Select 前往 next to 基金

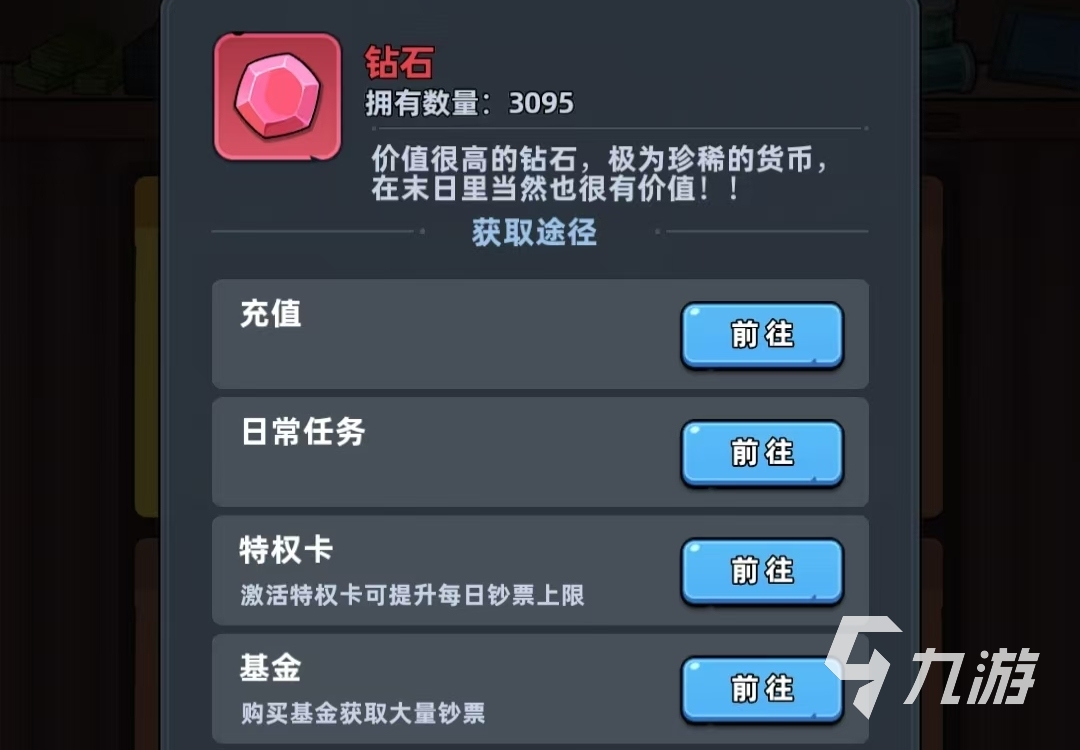762,689
